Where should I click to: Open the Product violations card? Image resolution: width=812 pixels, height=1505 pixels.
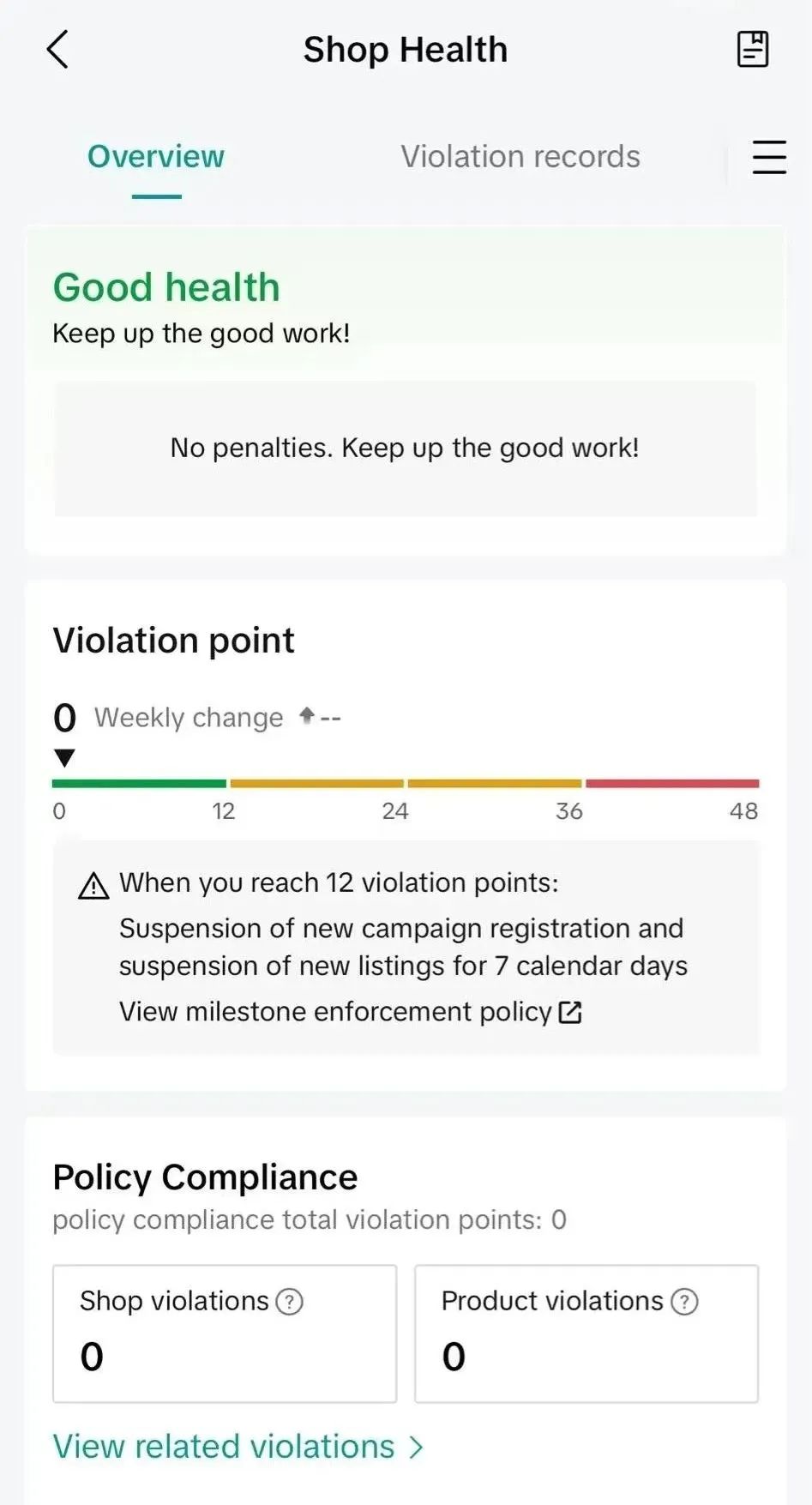[586, 1333]
